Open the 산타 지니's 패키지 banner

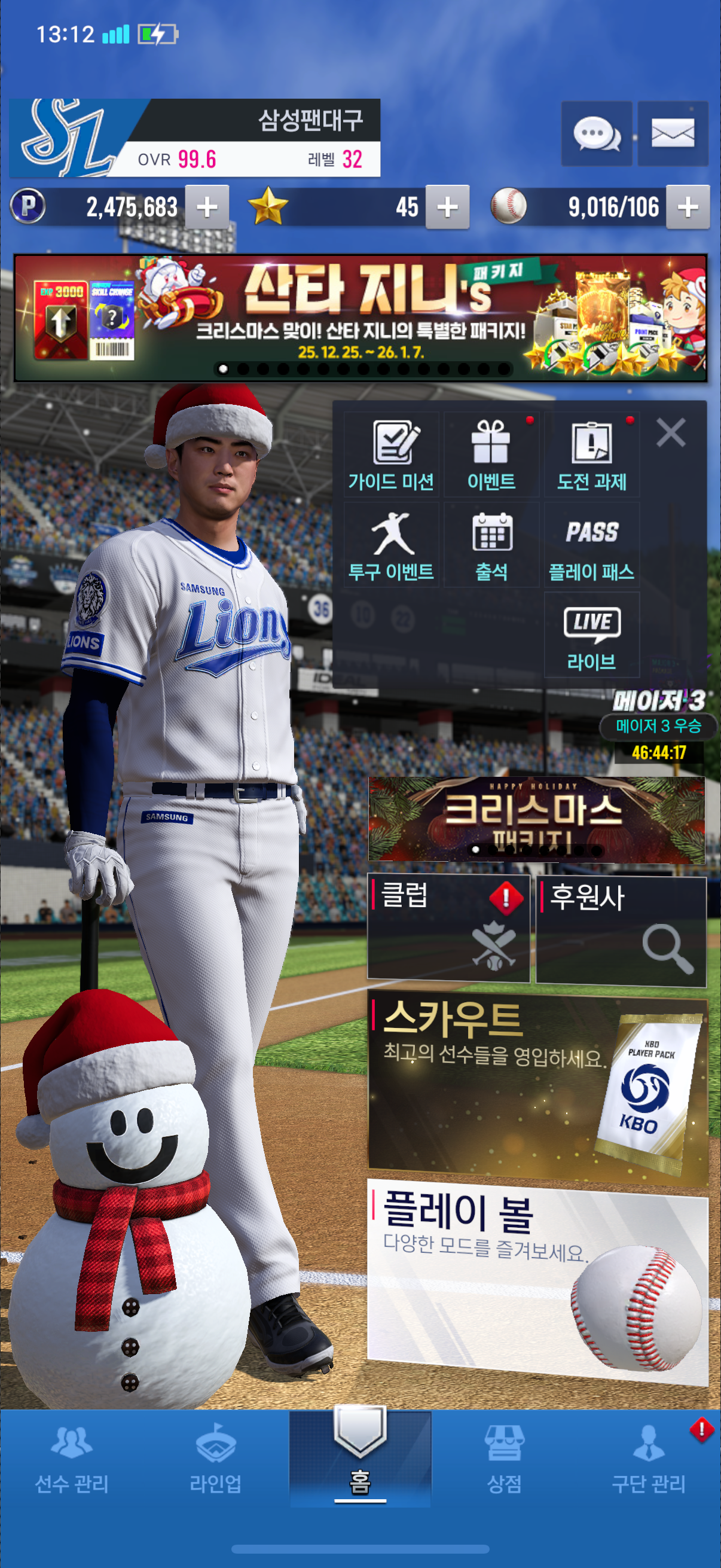360,318
